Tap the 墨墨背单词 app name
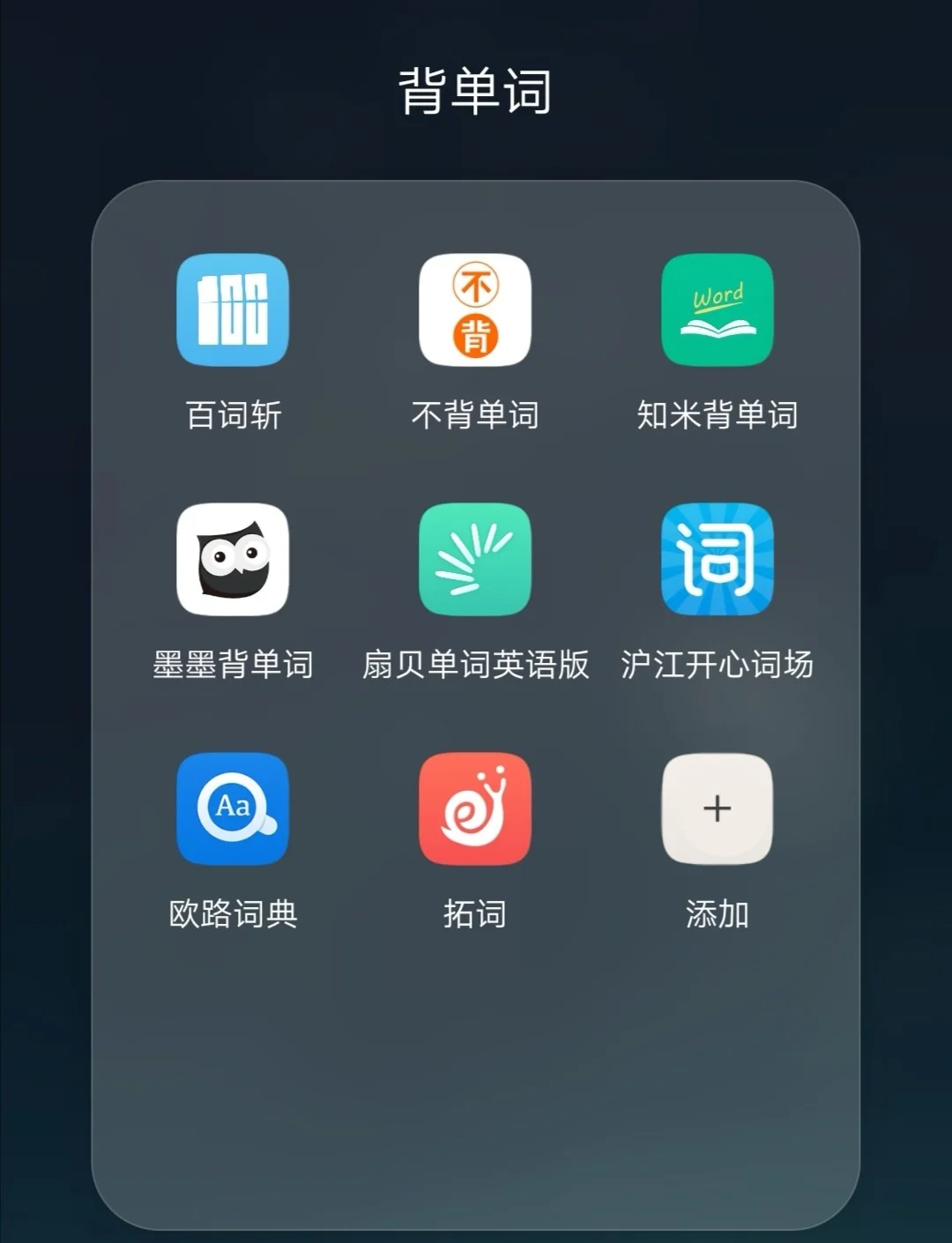 232,666
